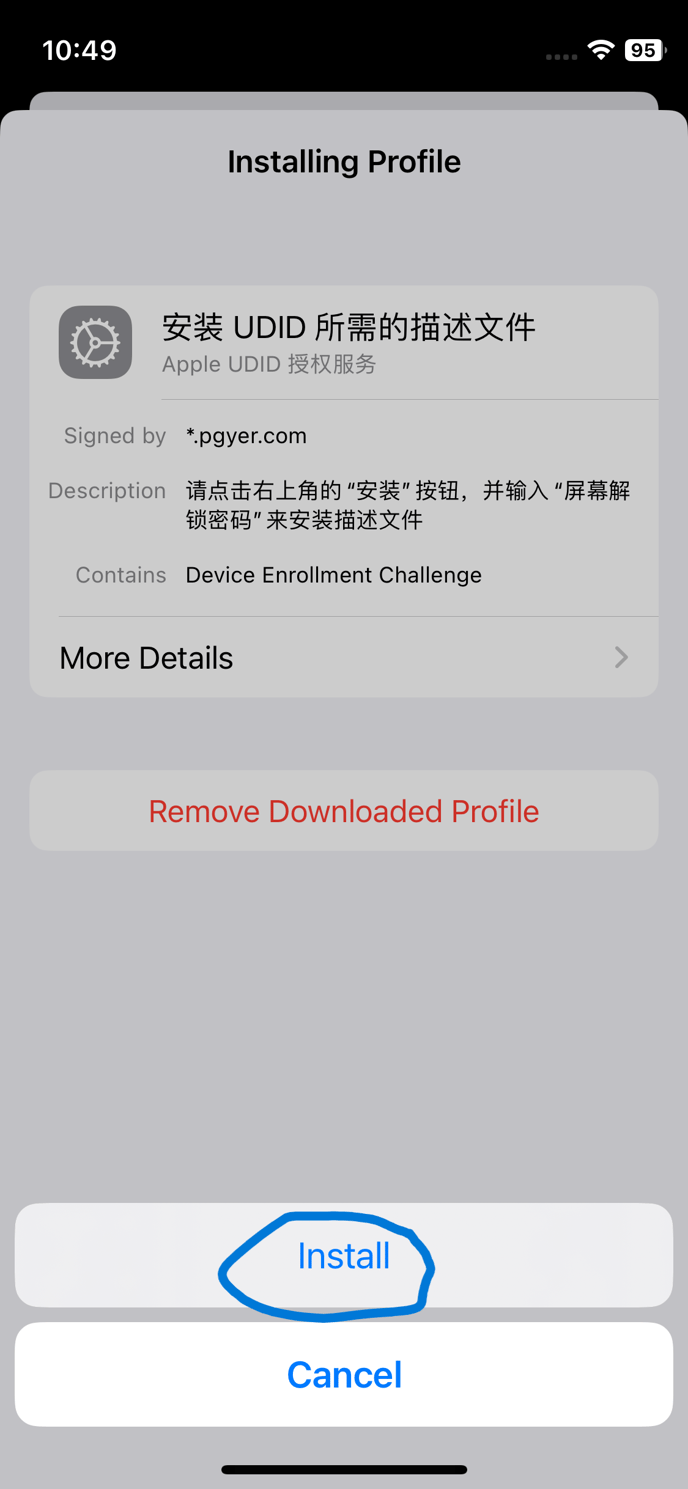This screenshot has height=1489, width=688.
Task: Remove the downloaded profile
Action: (x=343, y=811)
